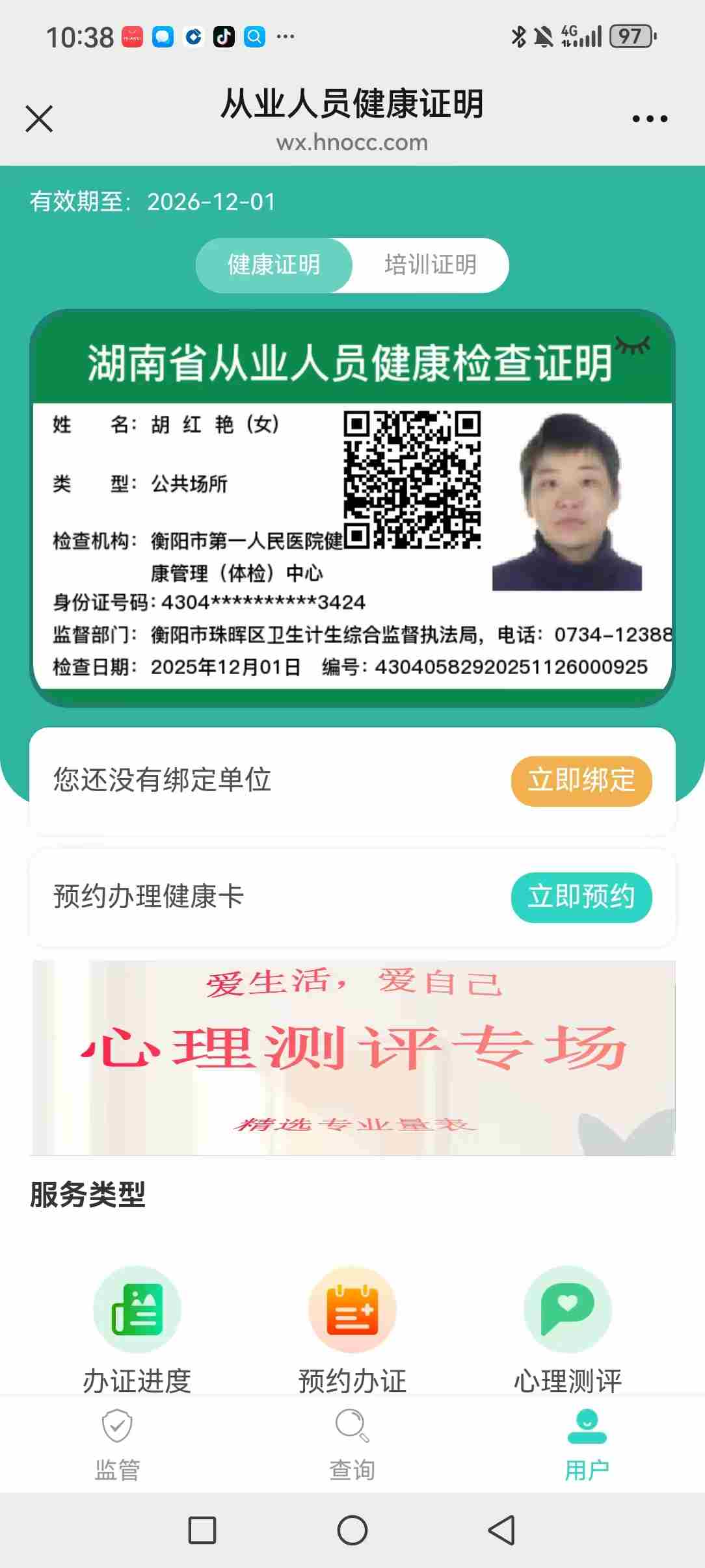Image resolution: width=705 pixels, height=1568 pixels.
Task: Open 预约办证 service
Action: coord(352,1326)
